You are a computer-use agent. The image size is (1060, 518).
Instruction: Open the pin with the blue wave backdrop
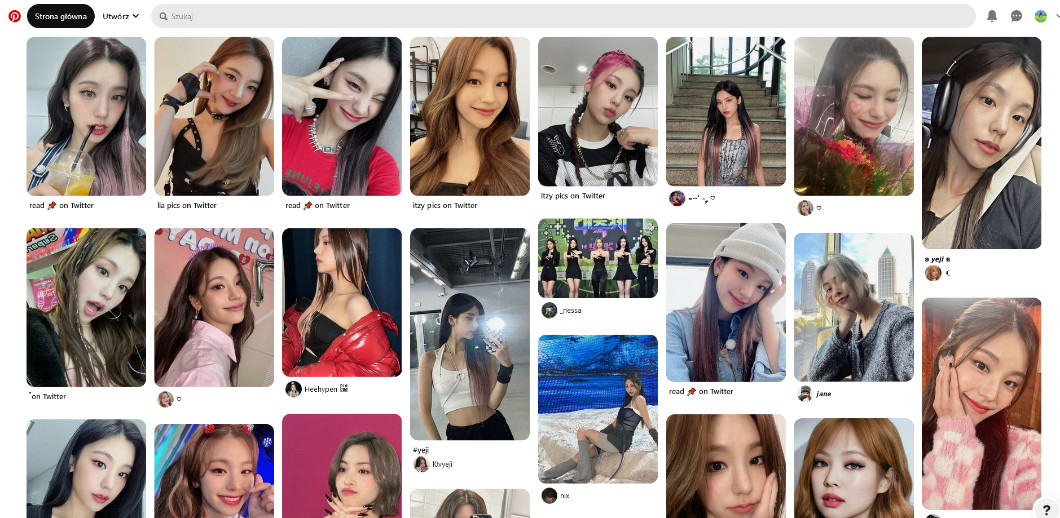pyautogui.click(x=598, y=408)
